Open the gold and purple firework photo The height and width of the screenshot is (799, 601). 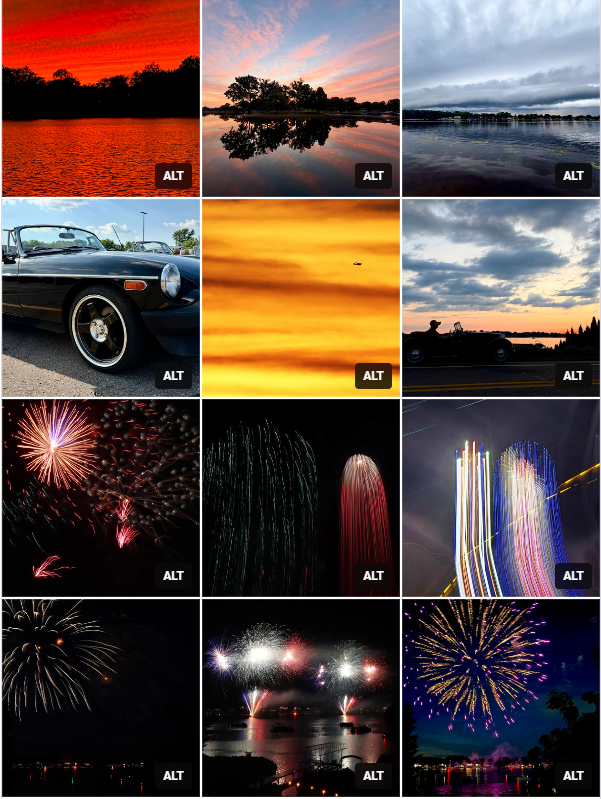[501, 698]
